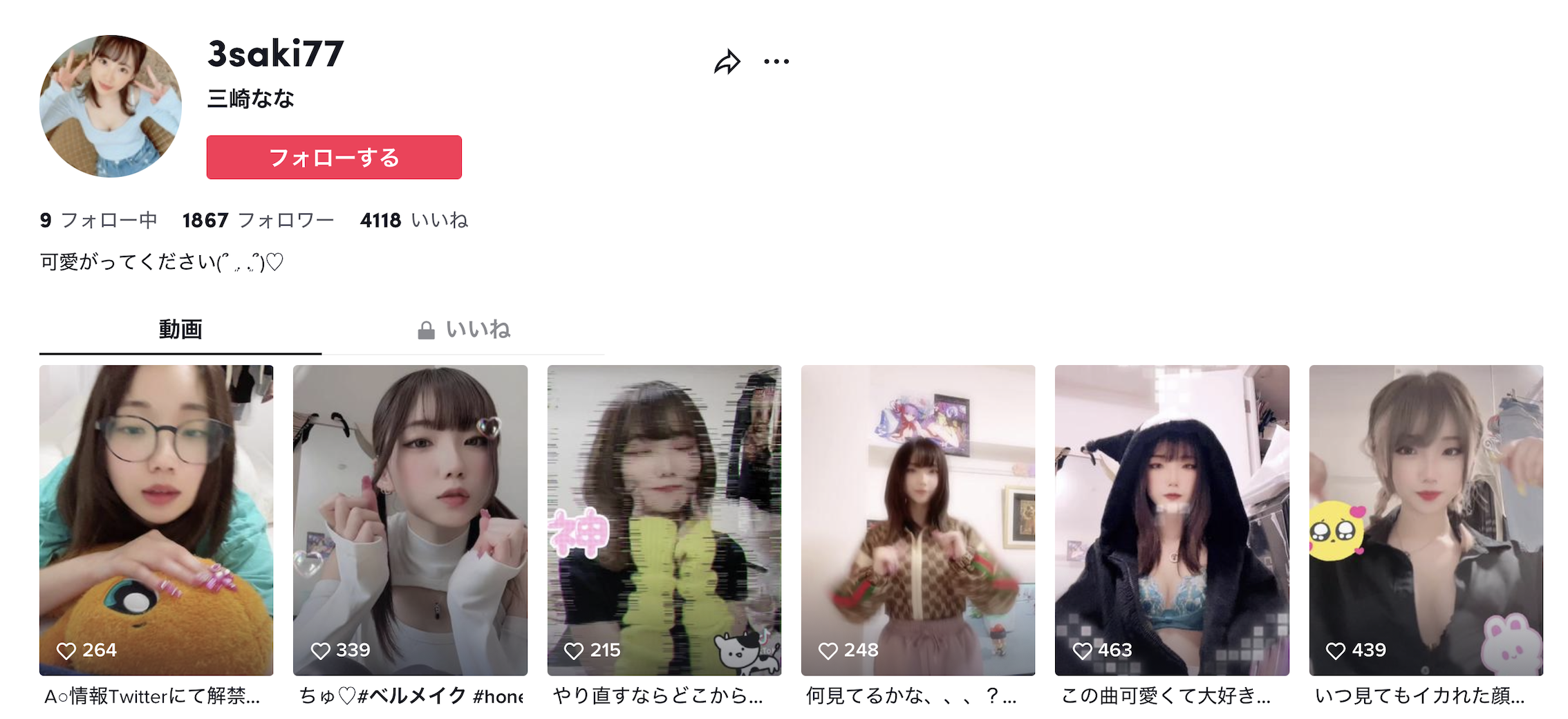Viewport: 1568px width, 719px height.
Task: Share this profile via the arrow icon
Action: tap(727, 62)
